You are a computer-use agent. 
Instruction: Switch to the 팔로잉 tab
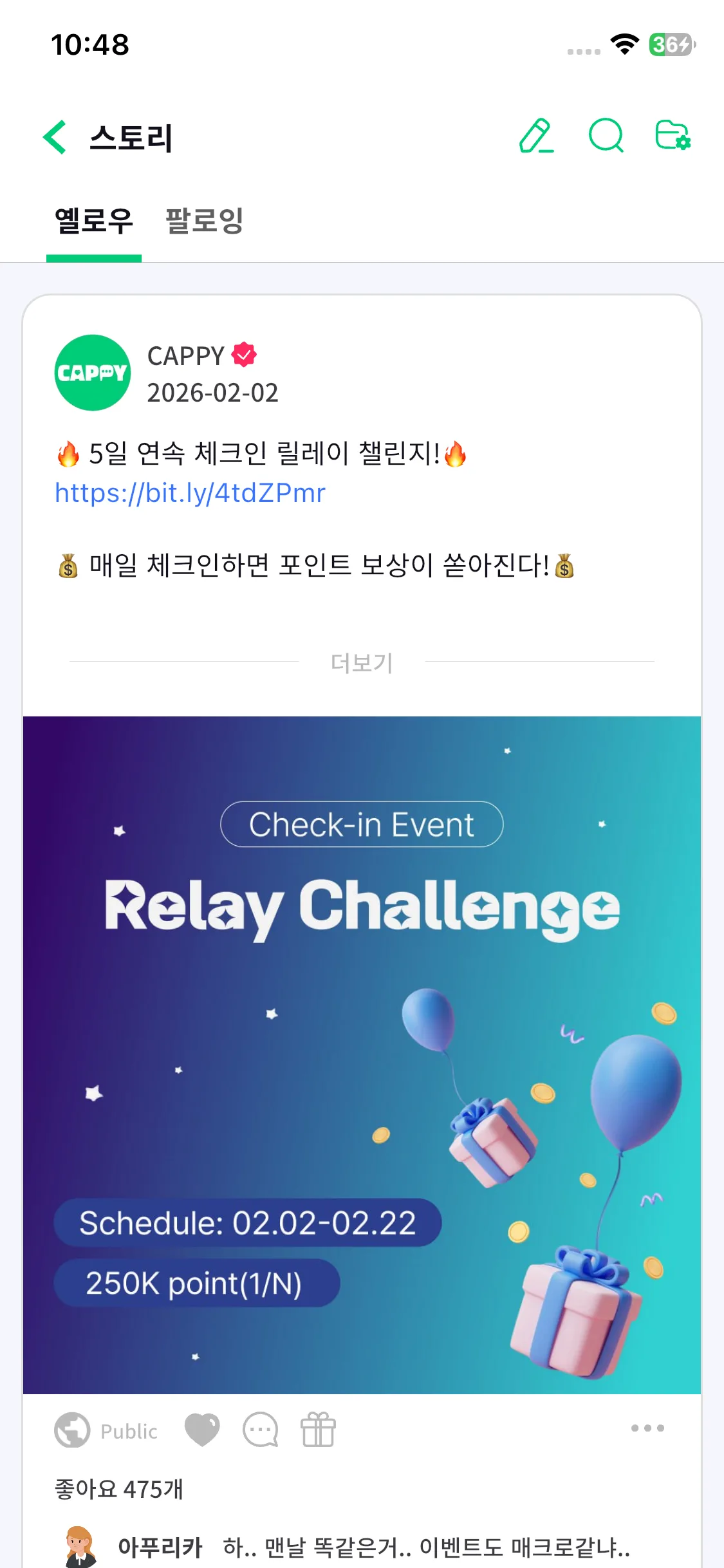tap(205, 221)
